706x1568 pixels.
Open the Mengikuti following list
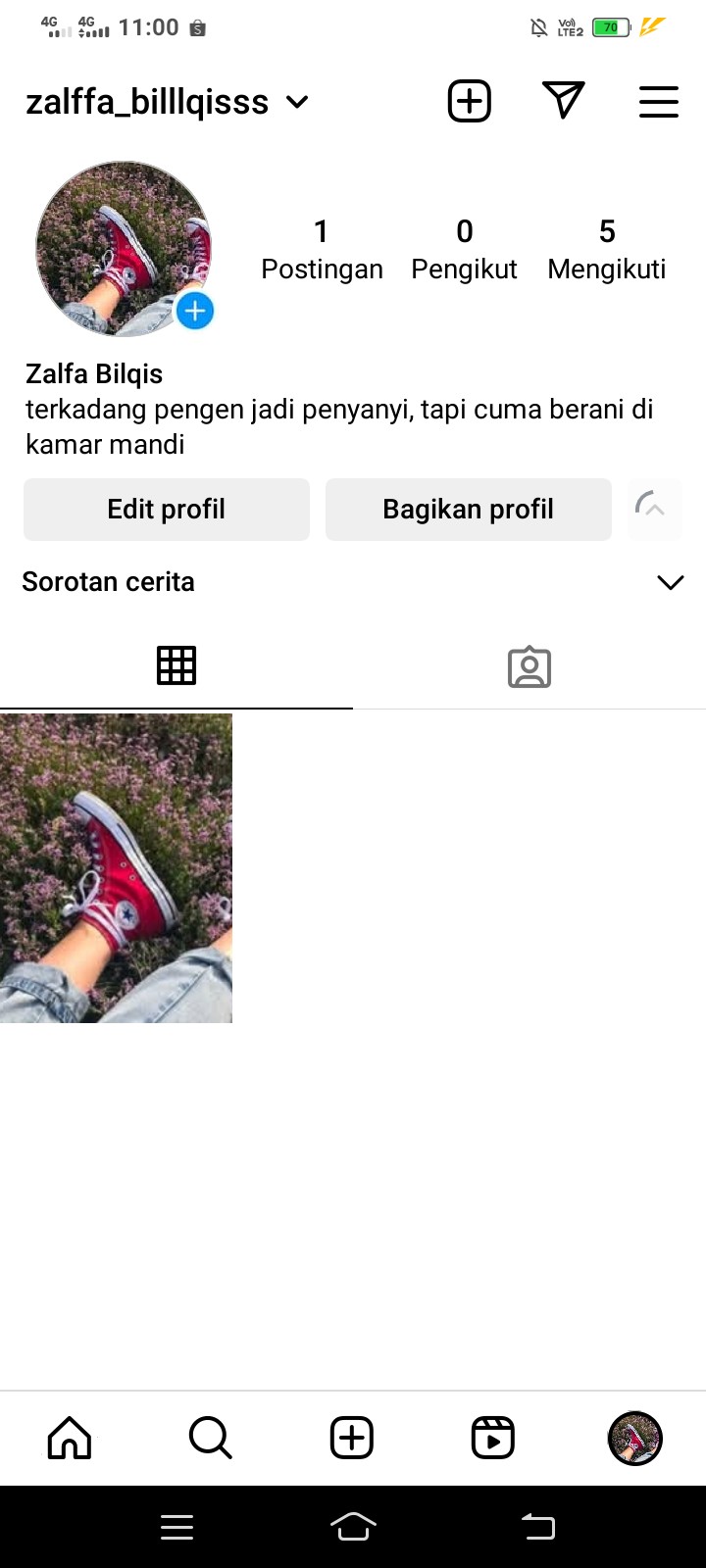[606, 250]
